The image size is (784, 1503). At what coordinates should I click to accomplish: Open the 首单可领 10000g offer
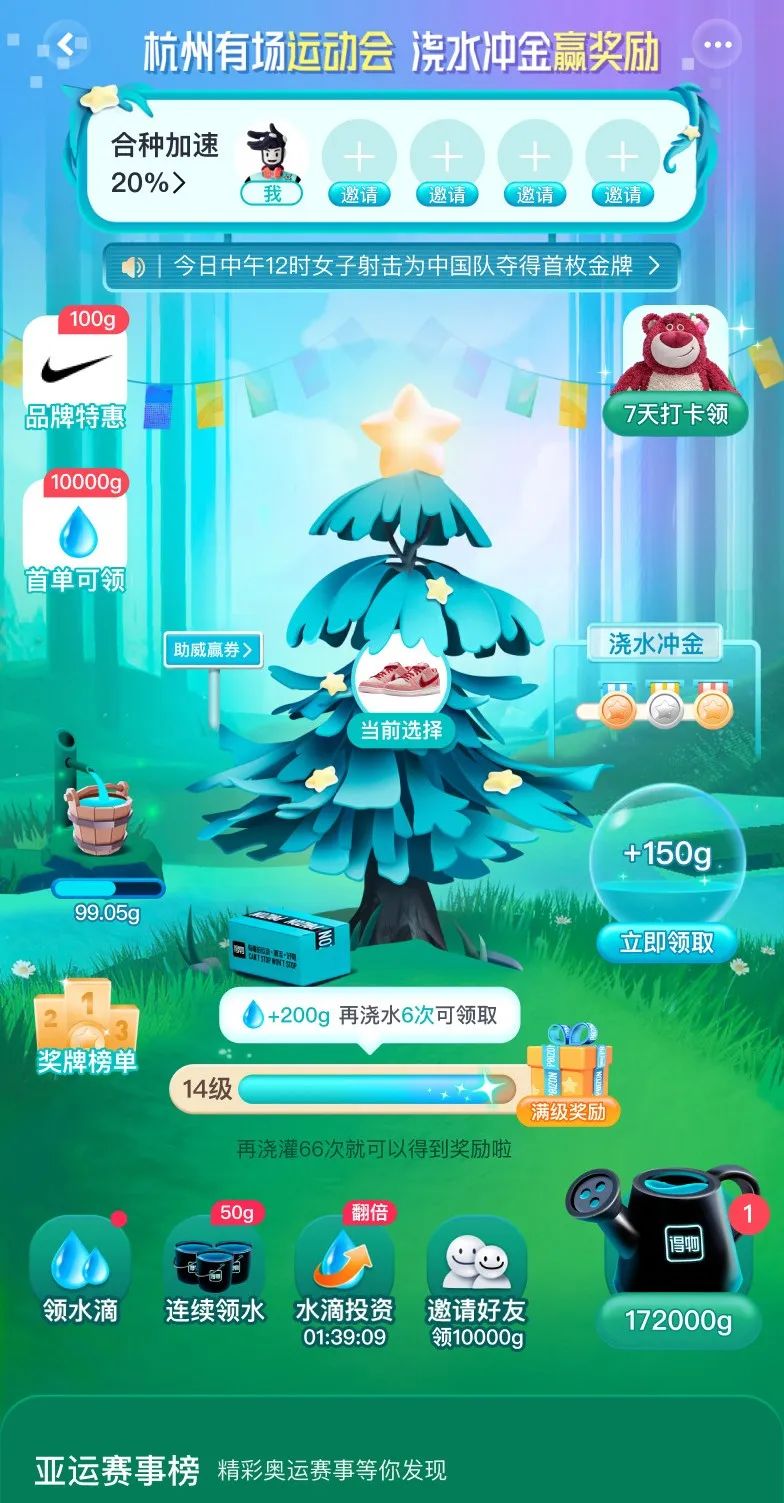(x=75, y=535)
